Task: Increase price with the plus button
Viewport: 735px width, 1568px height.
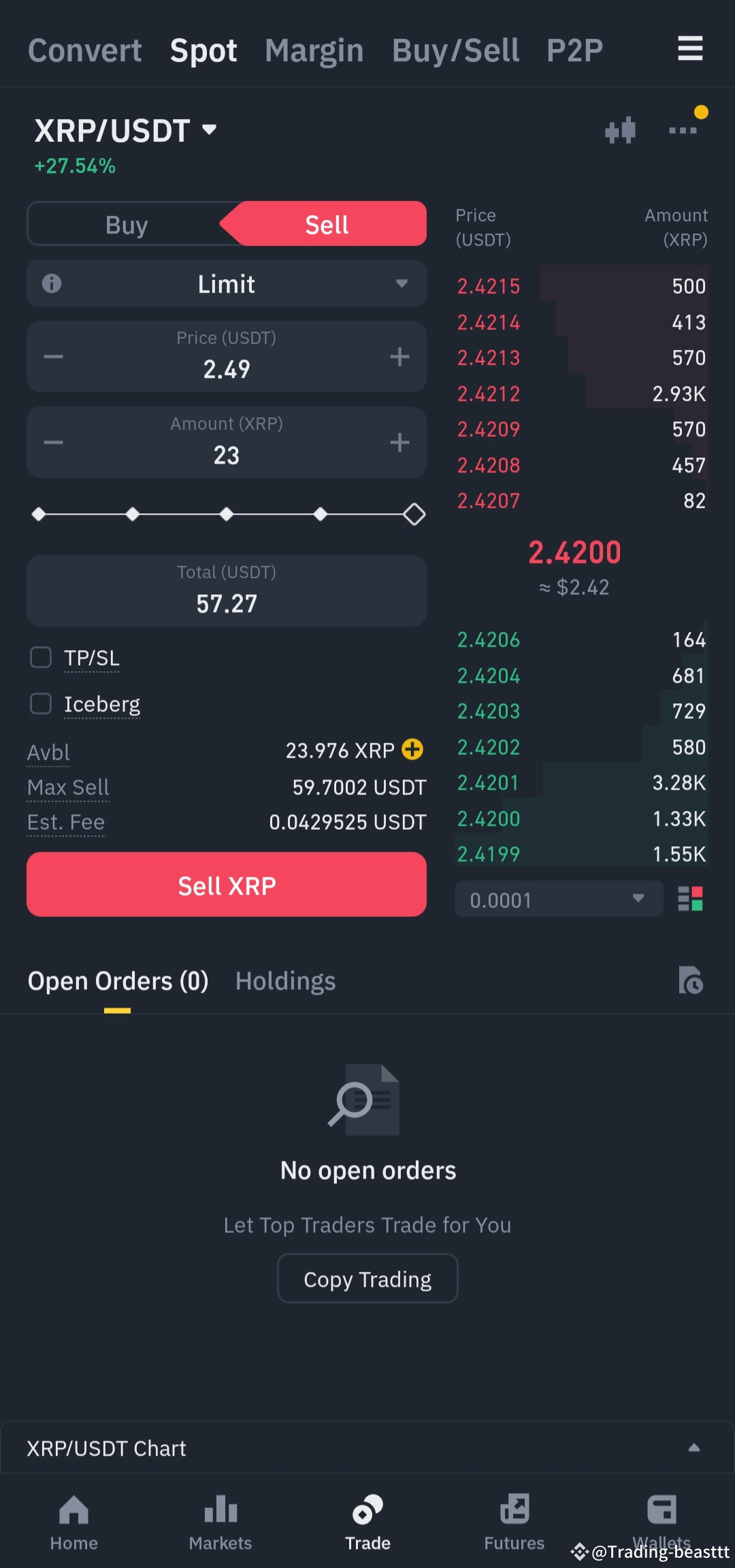Action: [x=399, y=357]
